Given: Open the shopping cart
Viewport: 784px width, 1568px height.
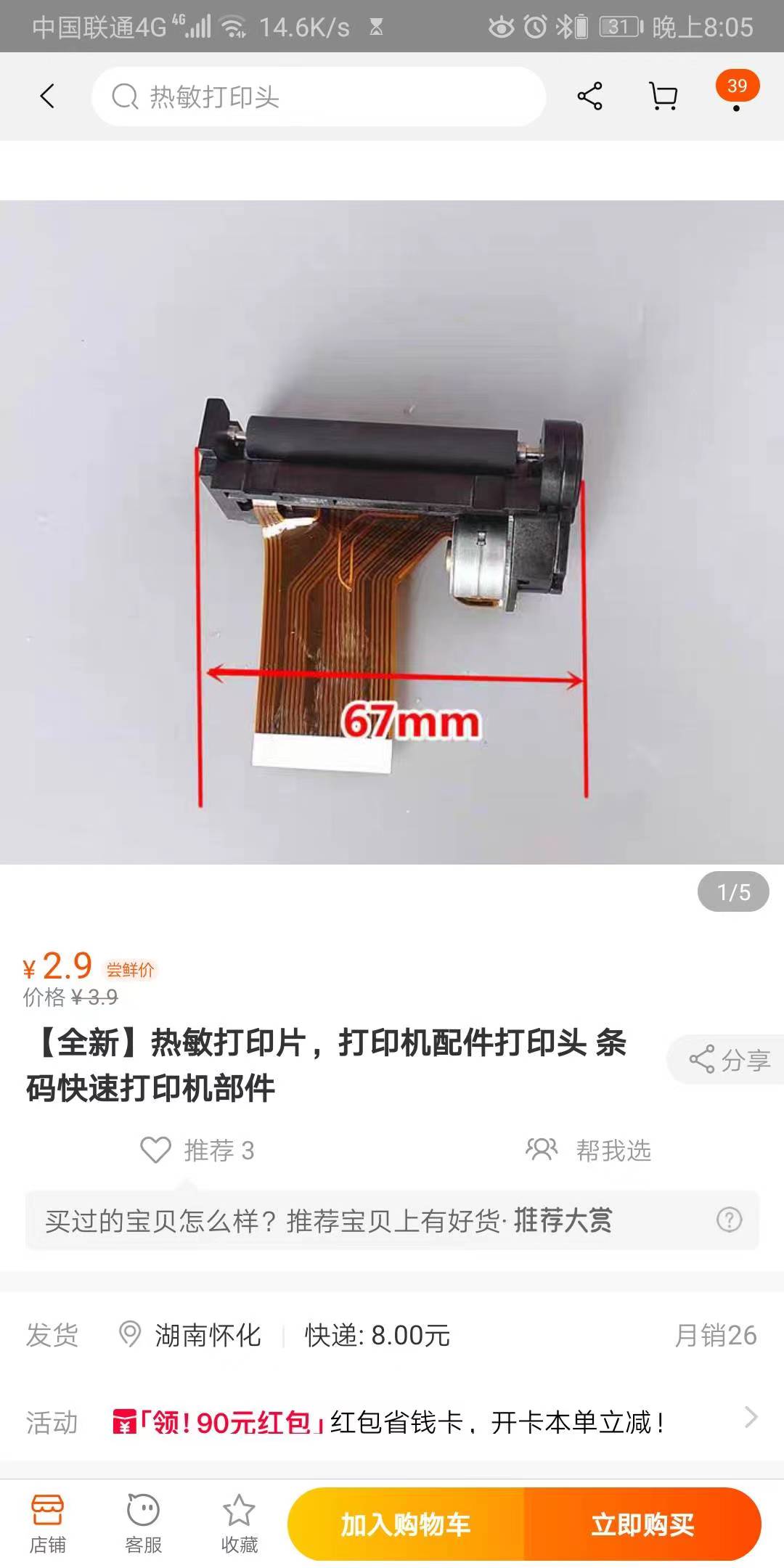Looking at the screenshot, I should 662,96.
